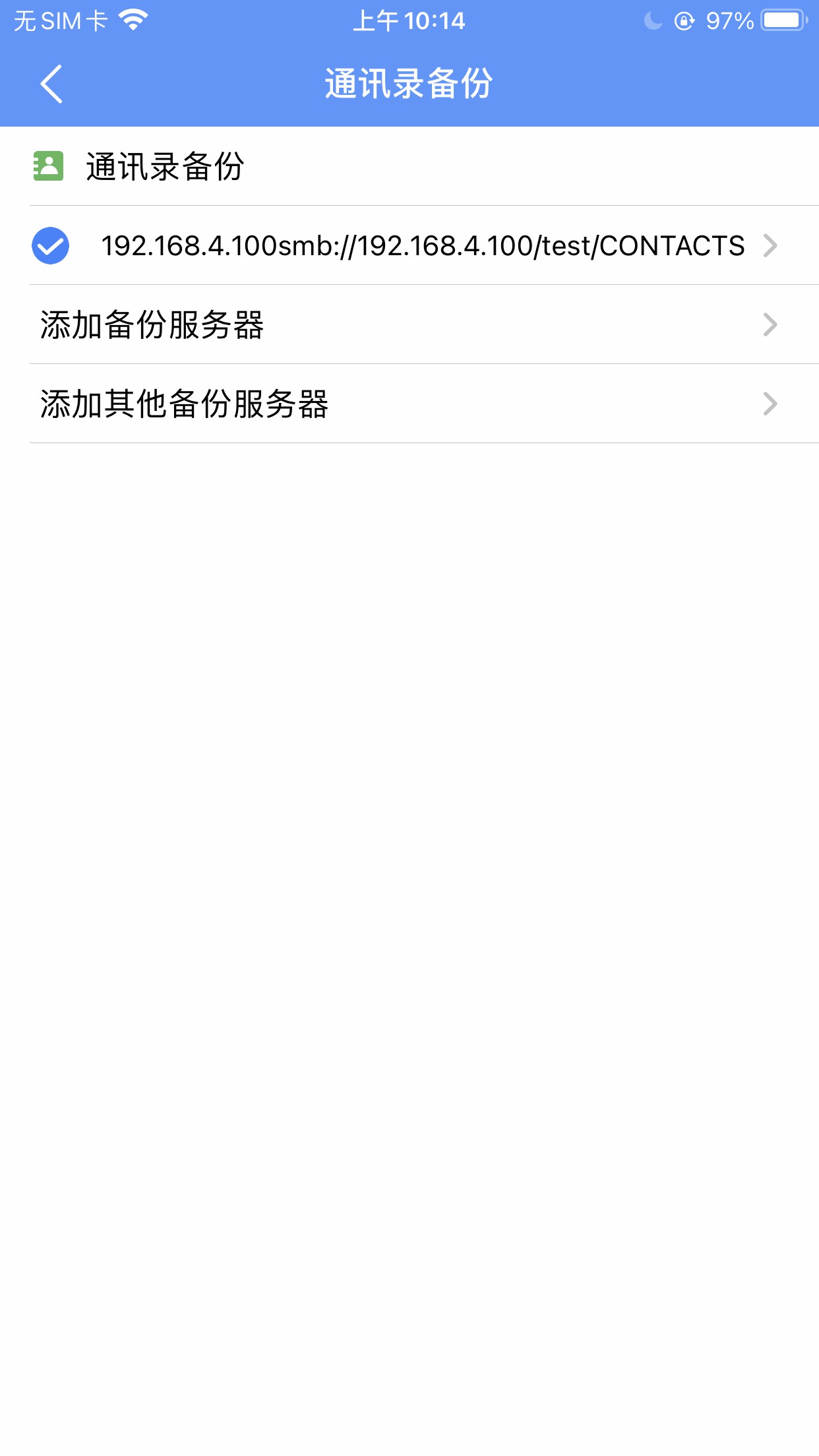Select 添加其他备份服务器
This screenshot has height=1456, width=819.
point(409,404)
